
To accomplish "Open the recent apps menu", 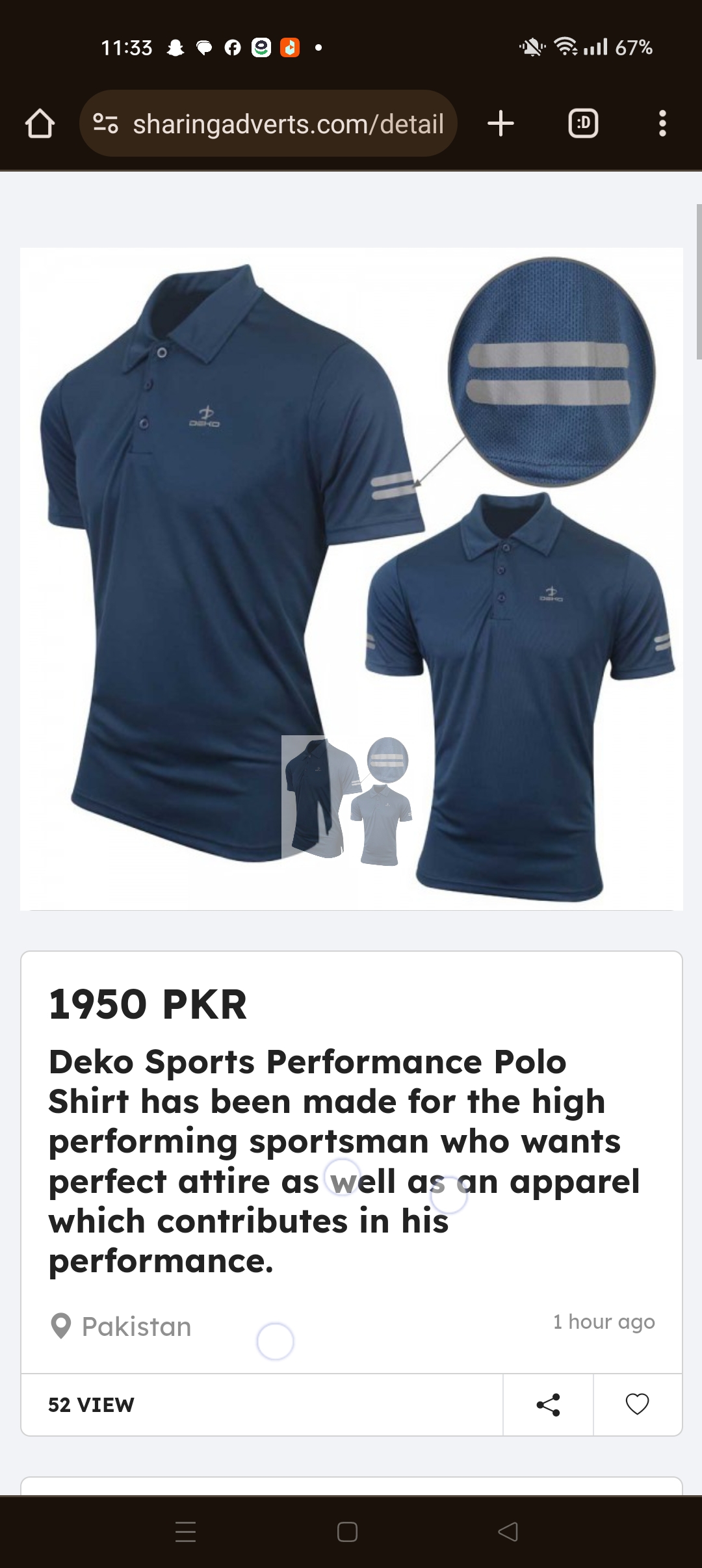I will pyautogui.click(x=186, y=1532).
